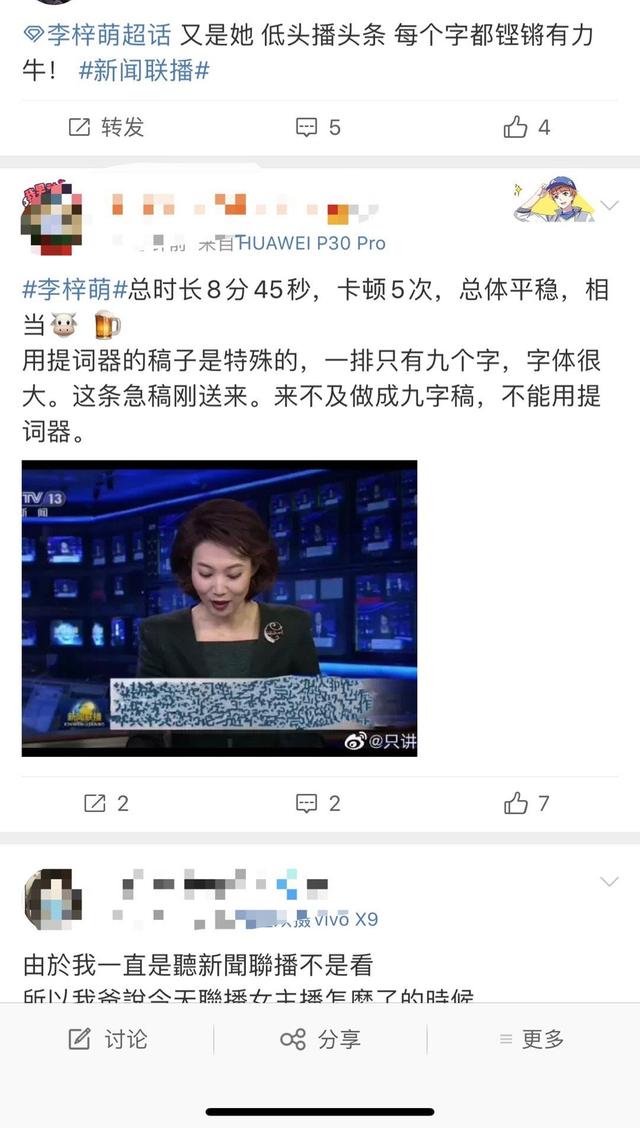This screenshot has height=1128, width=640.
Task: Open the 更多 more menu
Action: (x=532, y=1039)
